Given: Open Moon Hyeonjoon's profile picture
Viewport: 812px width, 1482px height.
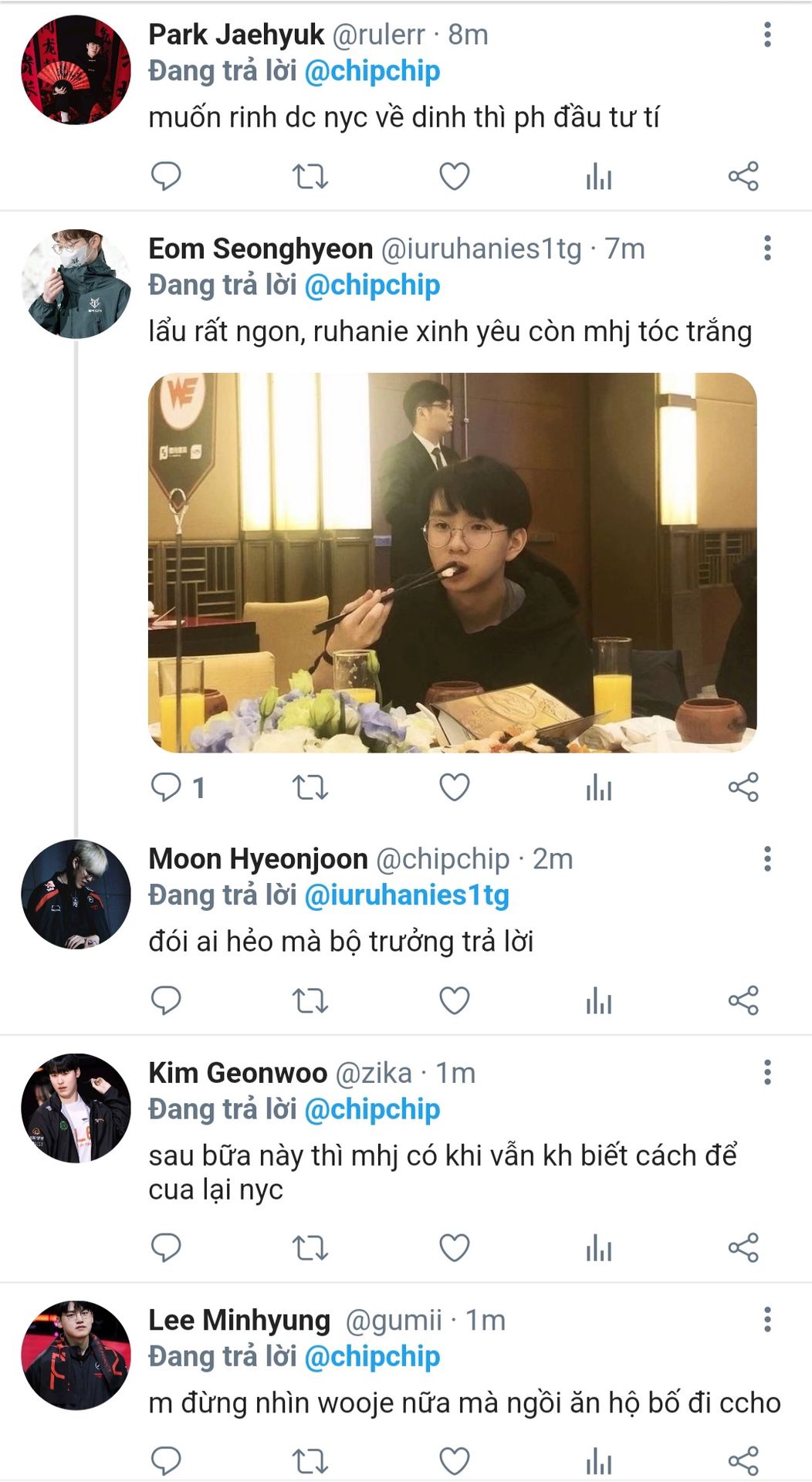Looking at the screenshot, I should pos(76,894).
